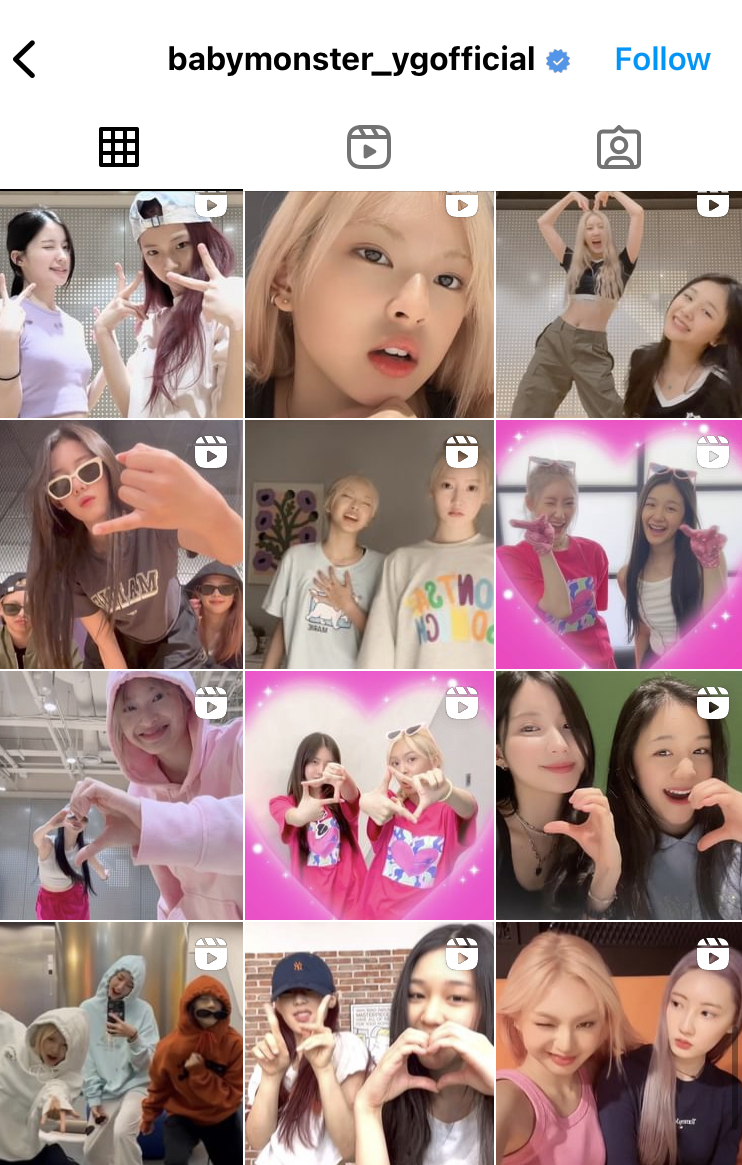Open reel with girl in NY cap
Screen dimensions: 742x1165
coord(369,1043)
